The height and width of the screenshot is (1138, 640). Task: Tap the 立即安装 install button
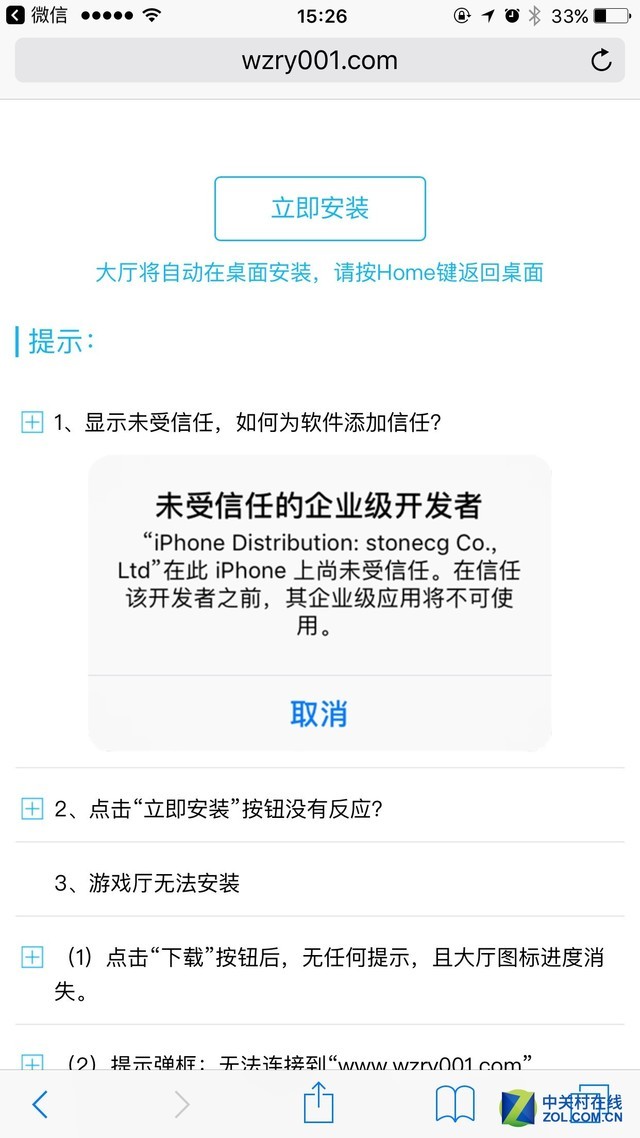tap(320, 208)
